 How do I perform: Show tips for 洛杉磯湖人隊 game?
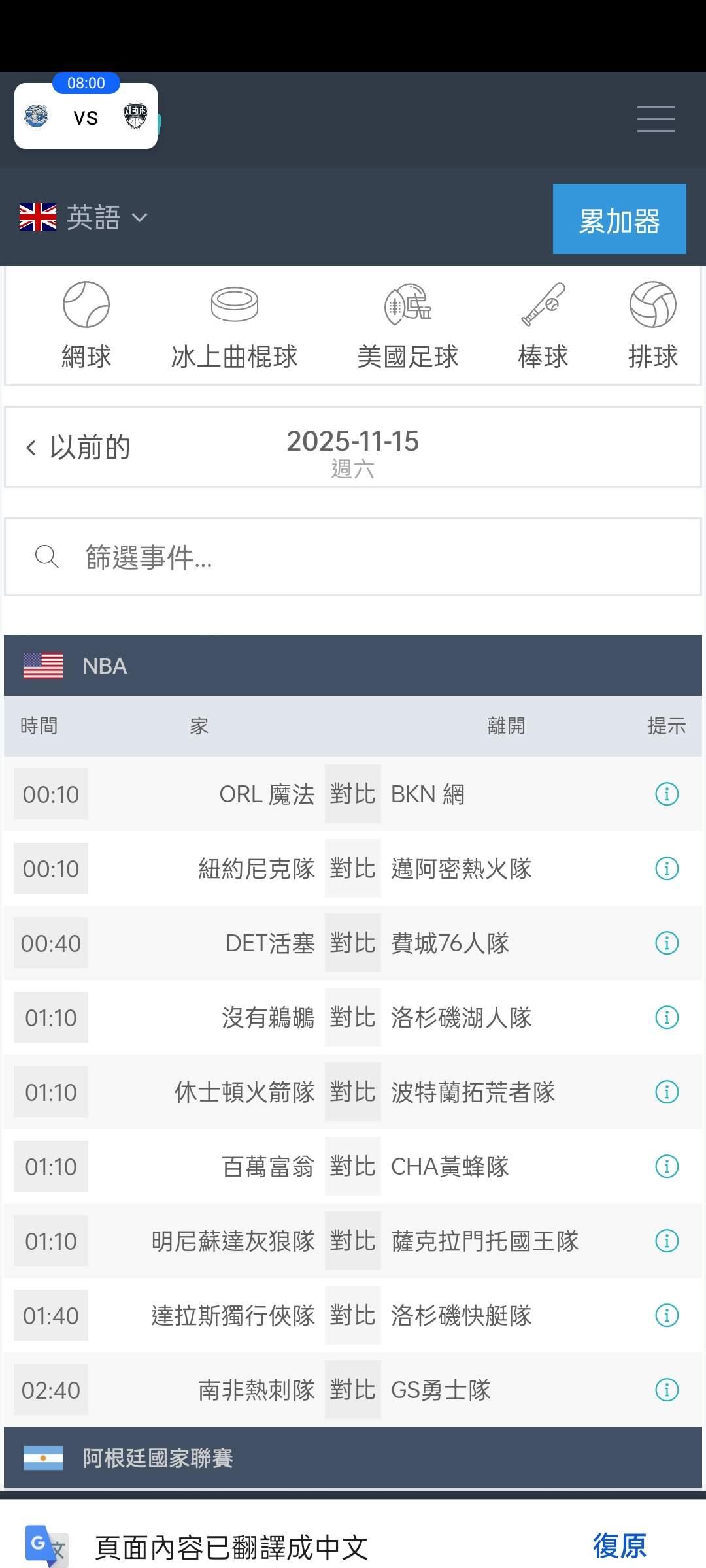coord(667,1018)
